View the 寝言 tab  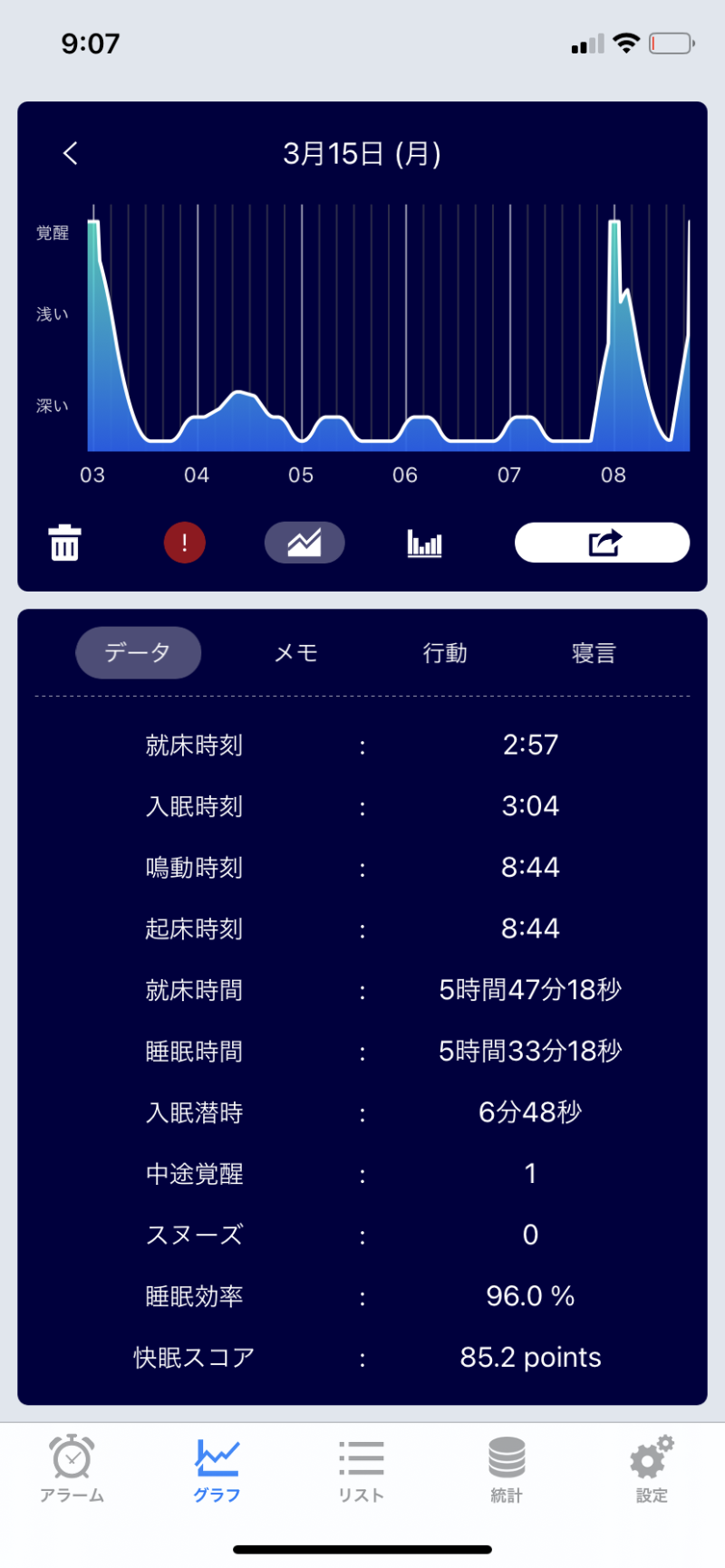[x=594, y=653]
